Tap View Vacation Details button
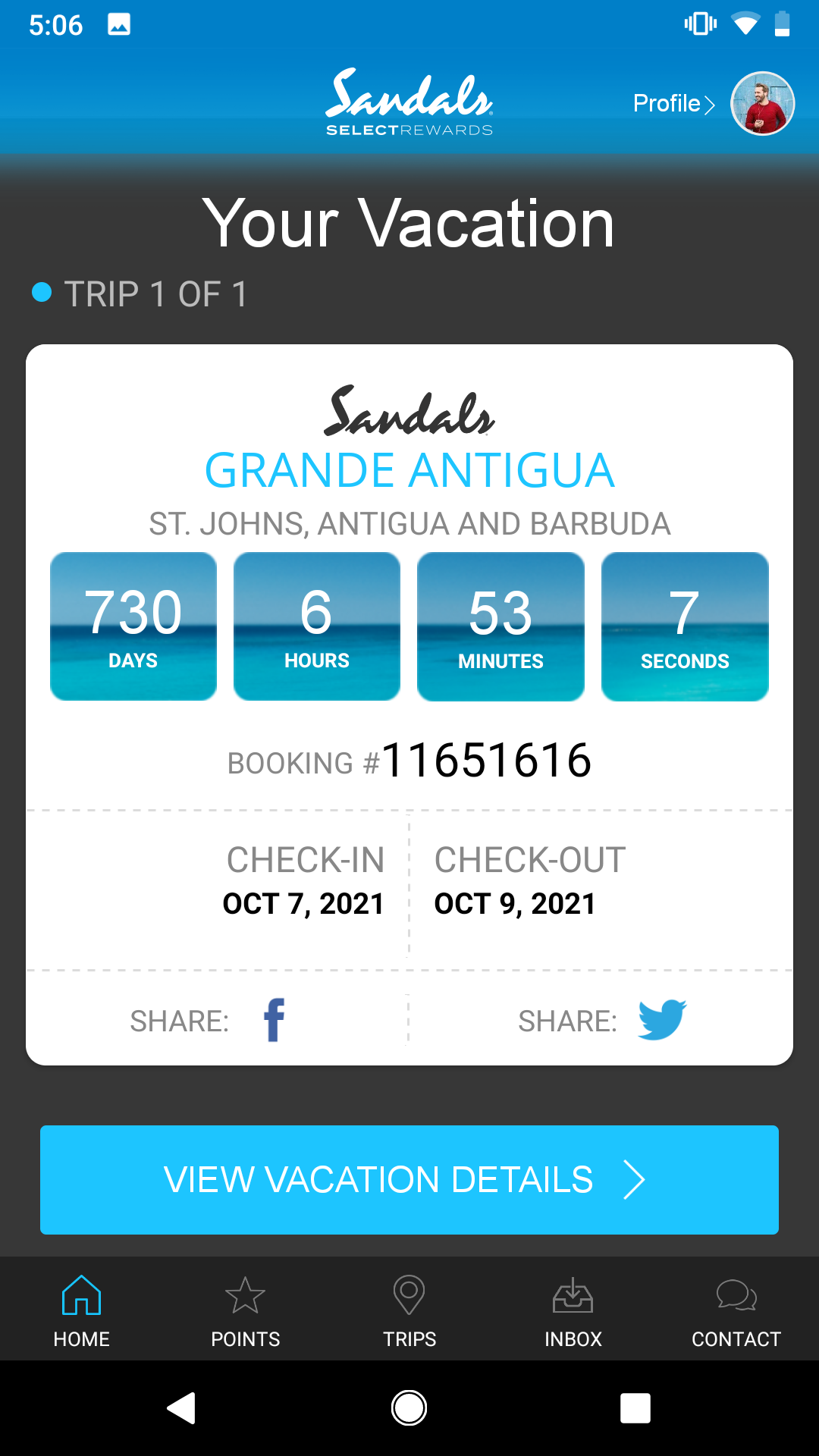Screen dimensions: 819x1456 pyautogui.click(x=409, y=1180)
